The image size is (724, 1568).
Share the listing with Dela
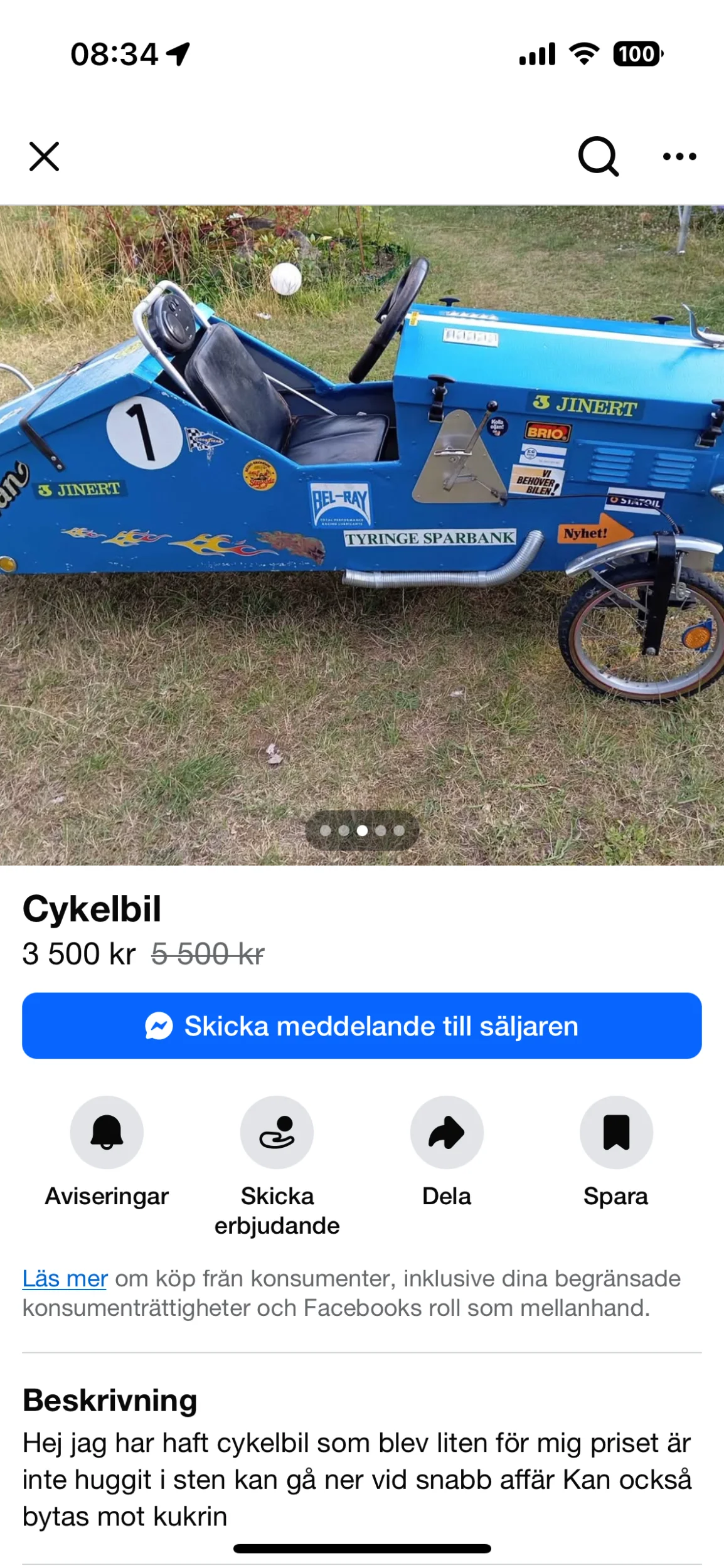click(447, 1132)
